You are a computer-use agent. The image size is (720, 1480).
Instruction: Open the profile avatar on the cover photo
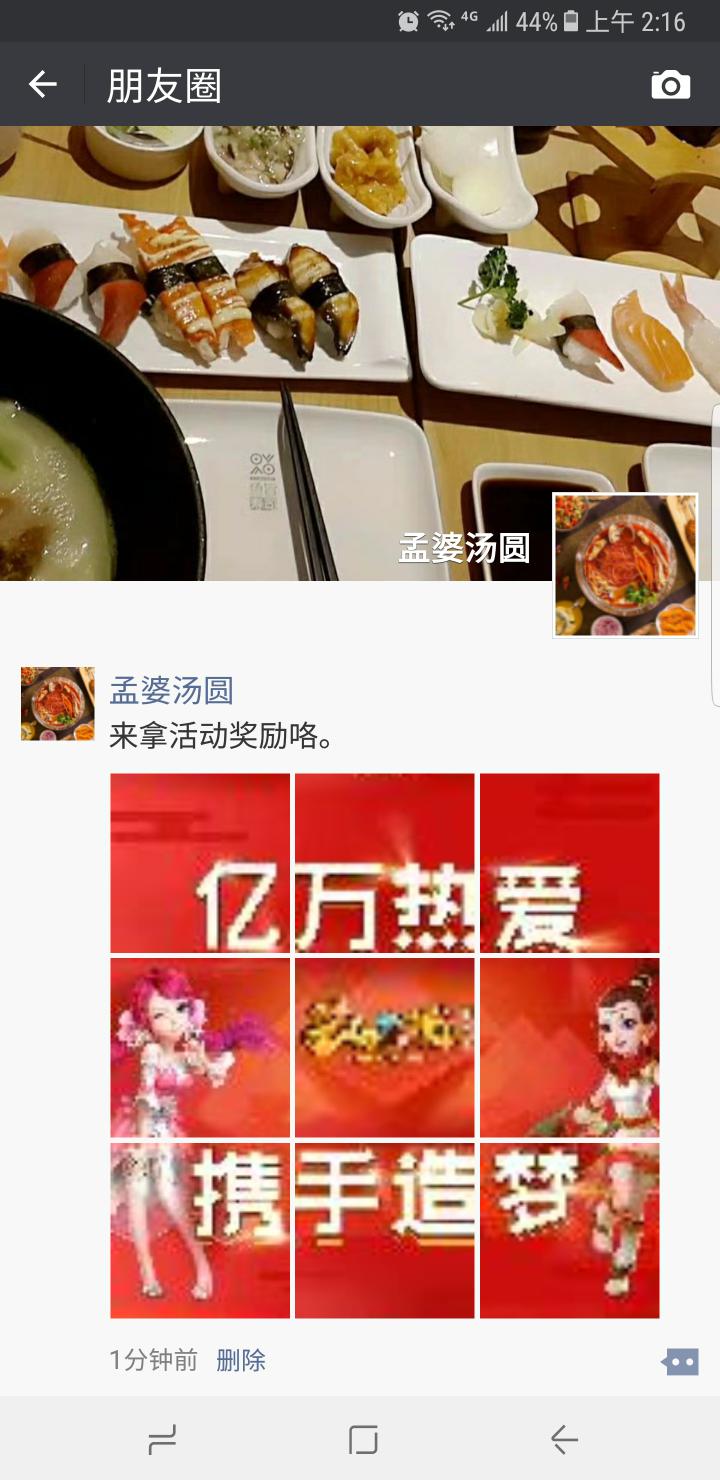click(x=625, y=565)
